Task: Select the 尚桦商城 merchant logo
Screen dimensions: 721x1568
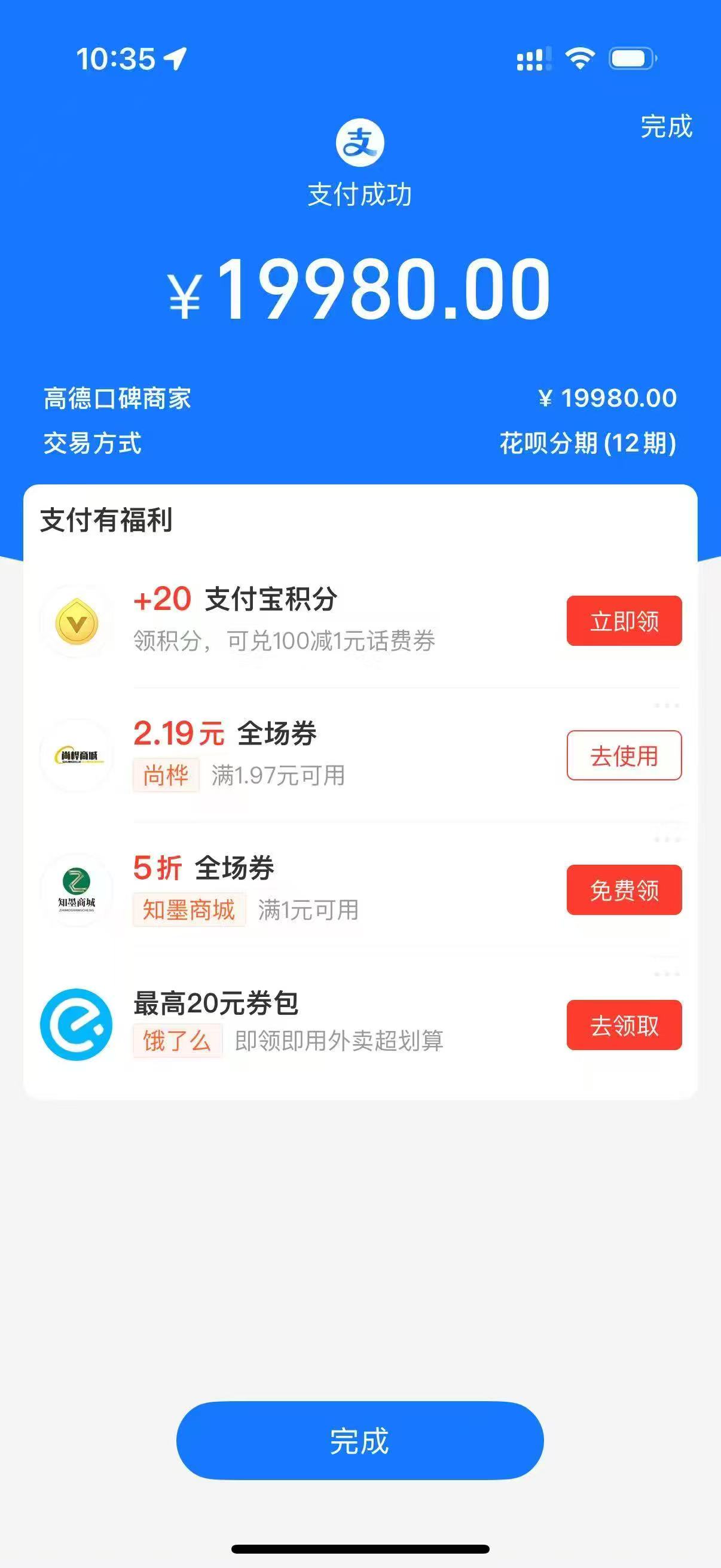Action: tap(77, 756)
